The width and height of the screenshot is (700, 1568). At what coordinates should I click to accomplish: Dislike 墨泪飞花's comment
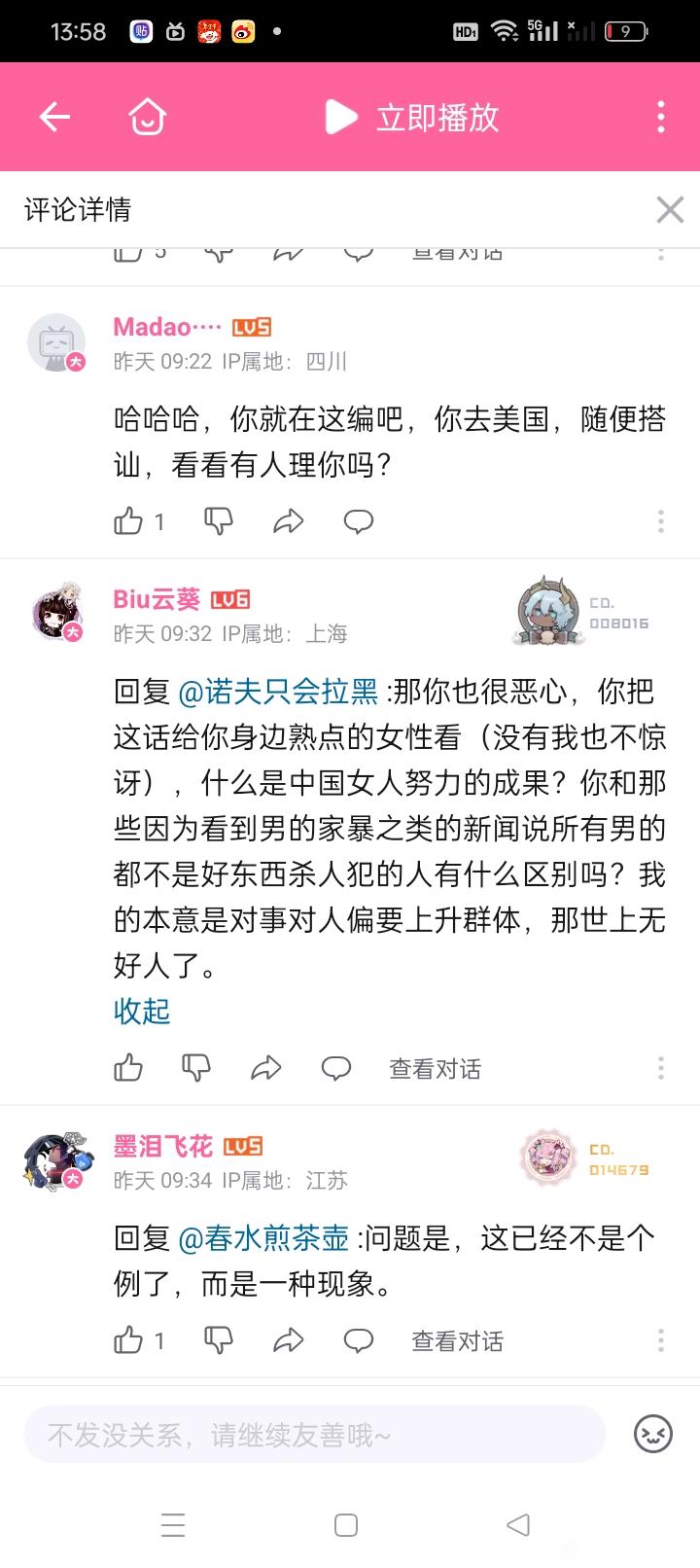pyautogui.click(x=219, y=1341)
